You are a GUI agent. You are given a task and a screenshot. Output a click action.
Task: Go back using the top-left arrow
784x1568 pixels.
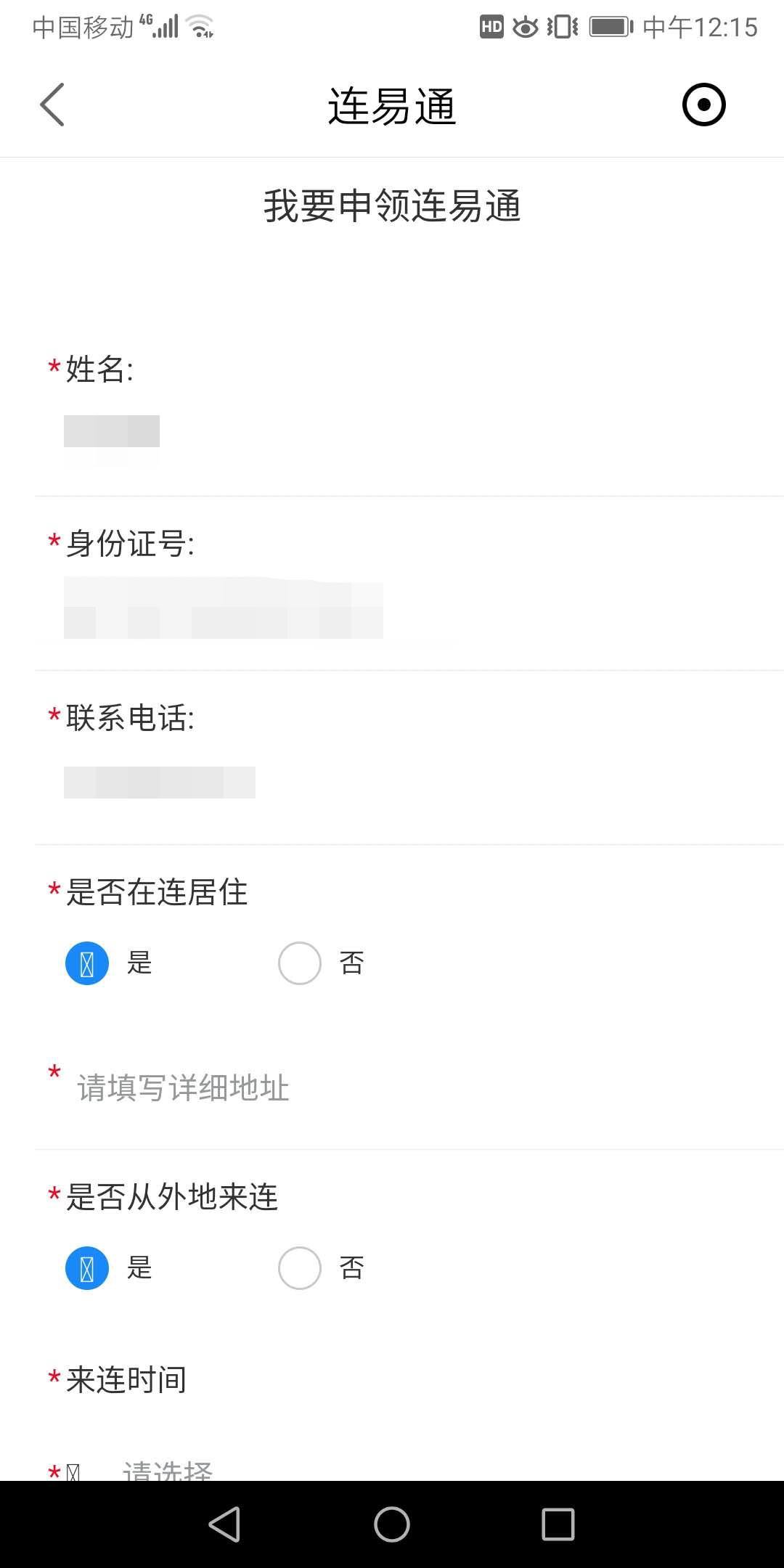[x=52, y=105]
